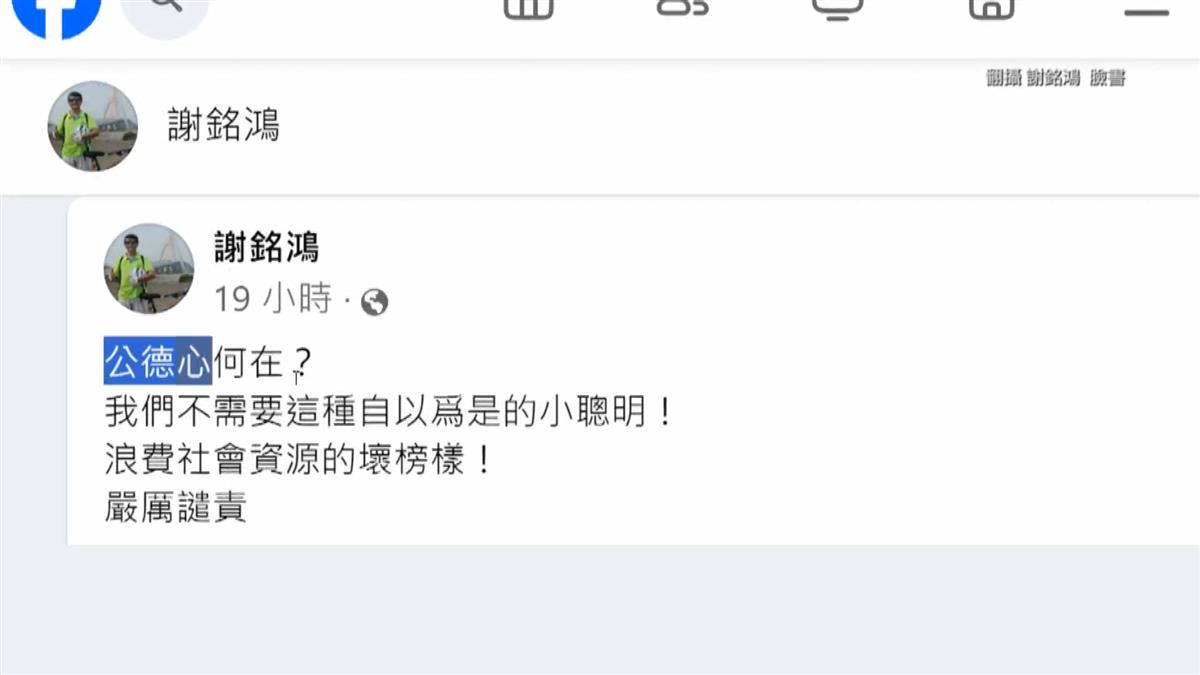This screenshot has width=1200, height=675.
Task: Open 謝銘鴻's profile picture in the header
Action: click(92, 126)
